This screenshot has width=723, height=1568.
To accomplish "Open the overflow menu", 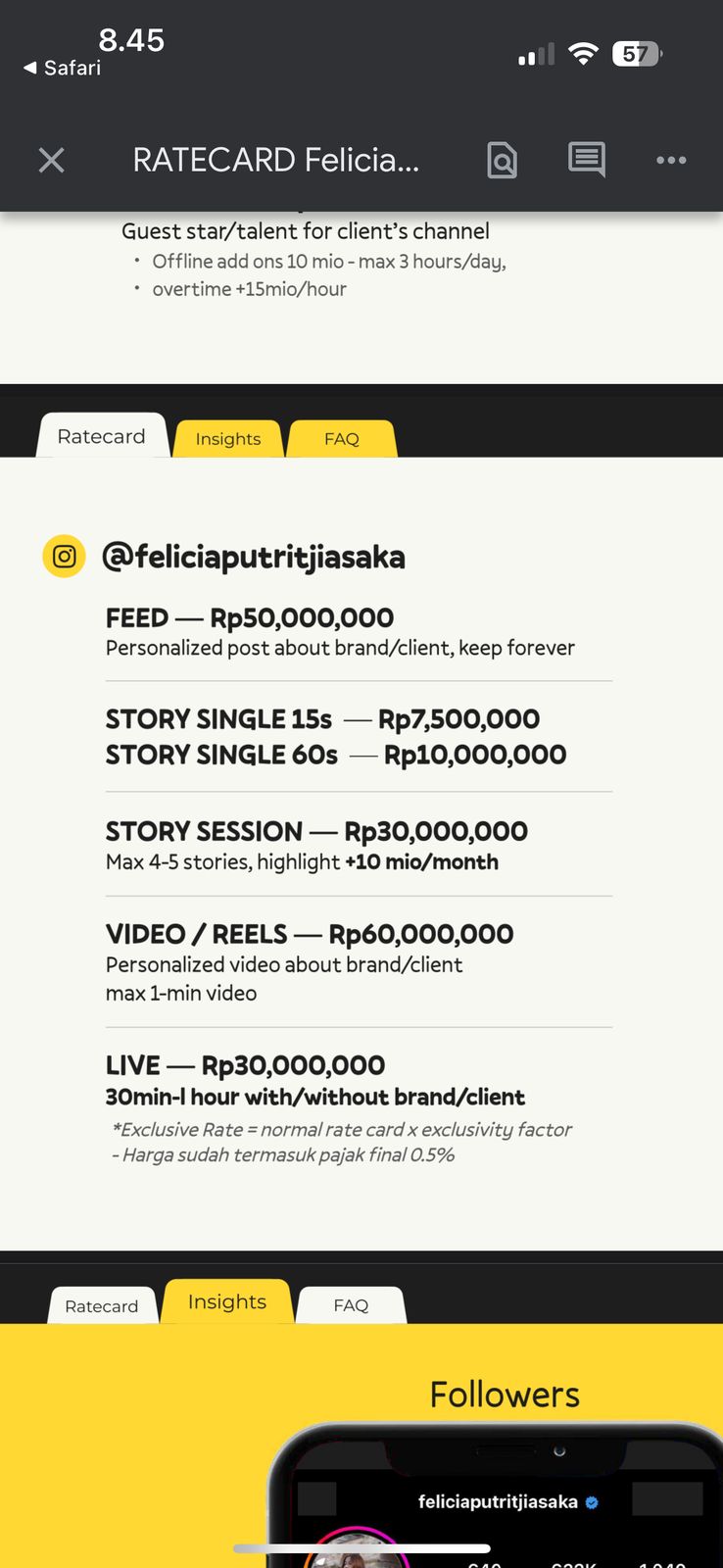I will 671,160.
